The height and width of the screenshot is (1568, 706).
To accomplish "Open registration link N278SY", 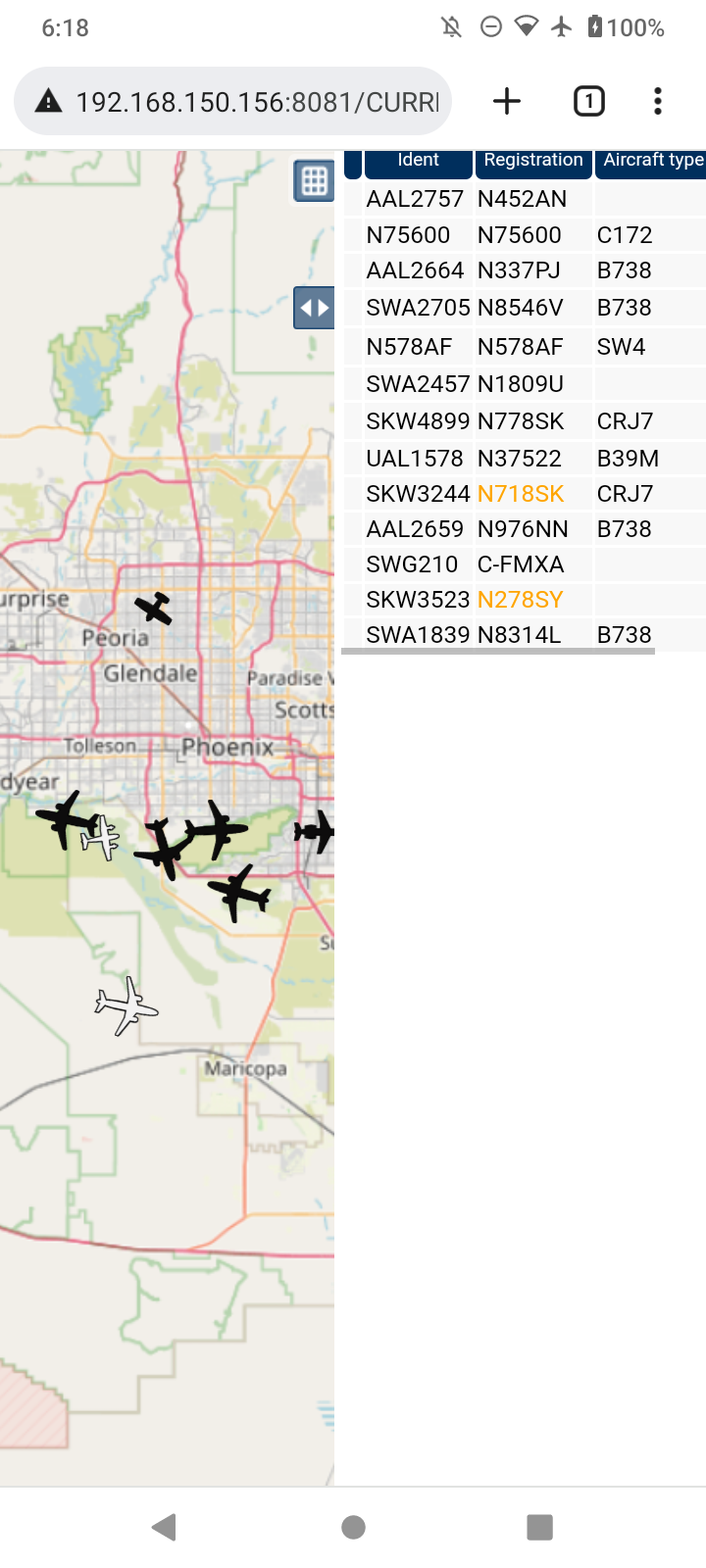I will (x=520, y=600).
